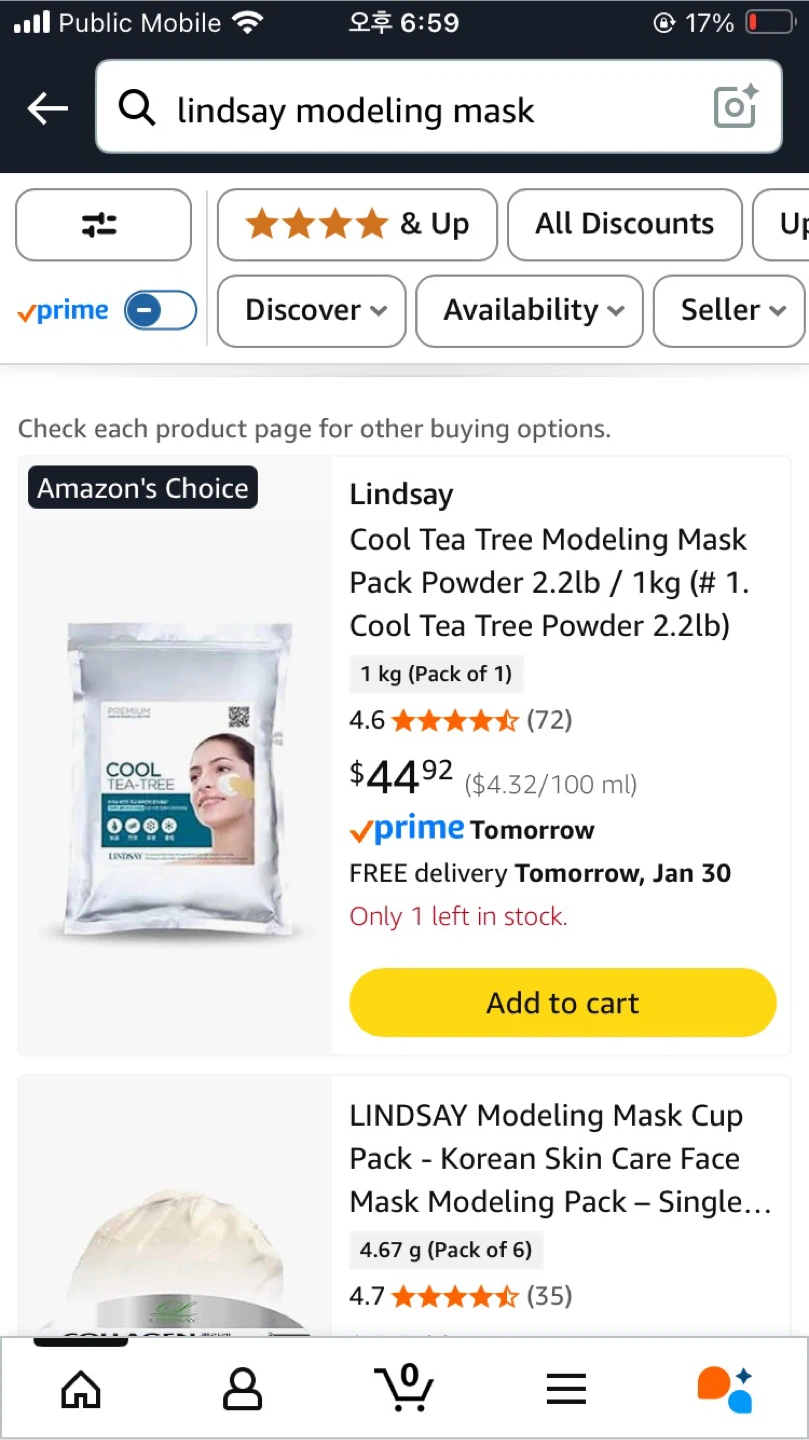Go to the Home tab
This screenshot has height=1440, width=809.
click(x=81, y=1388)
